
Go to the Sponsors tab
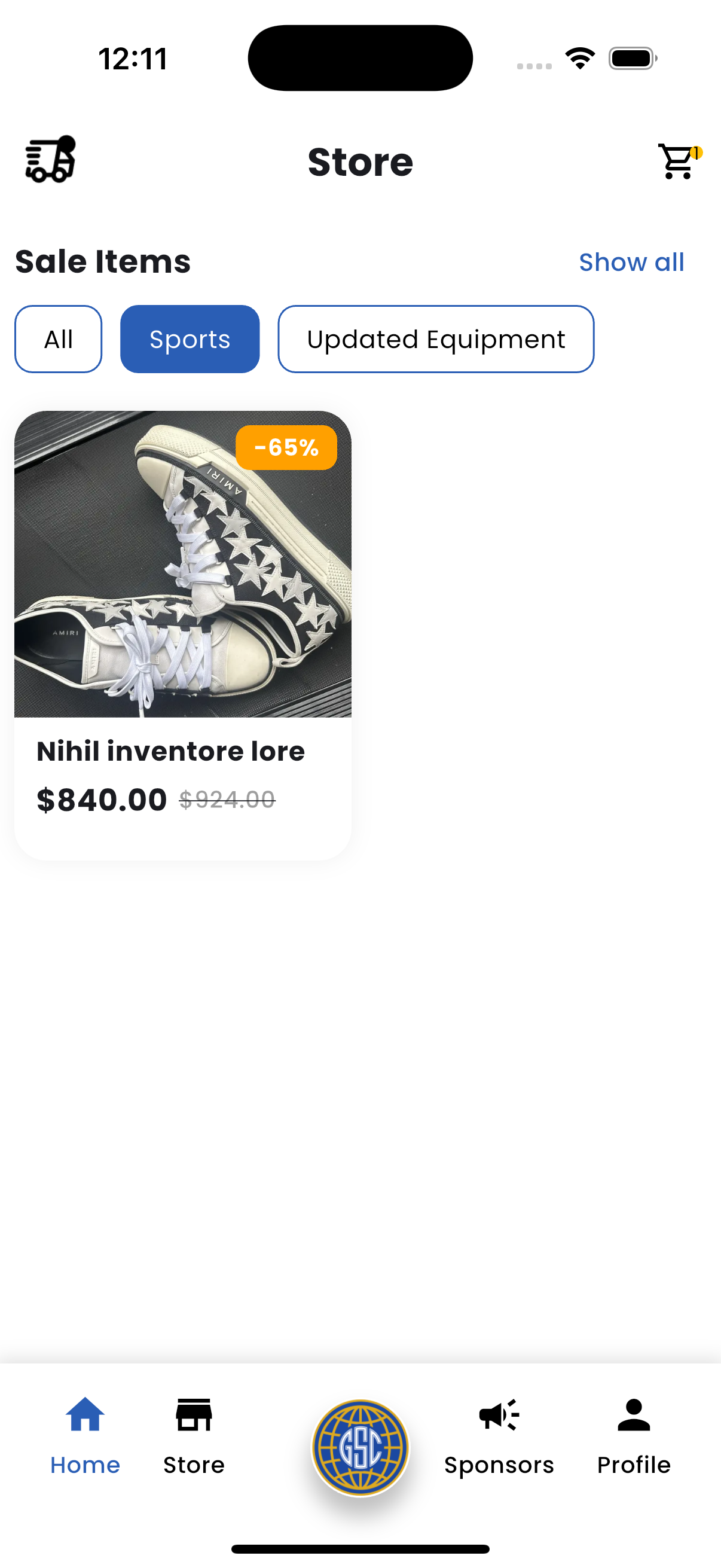tap(499, 1436)
